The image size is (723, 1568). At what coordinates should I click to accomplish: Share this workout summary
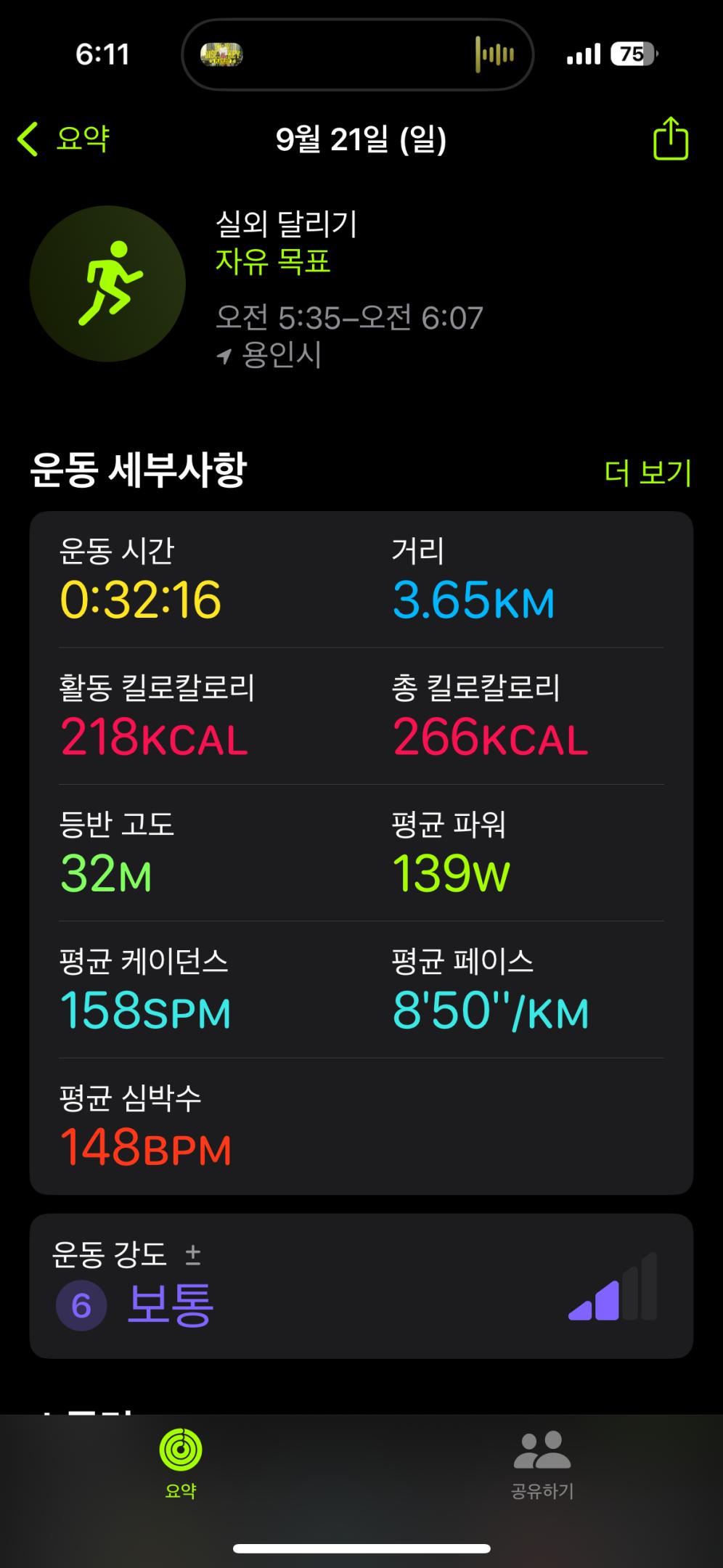click(670, 138)
